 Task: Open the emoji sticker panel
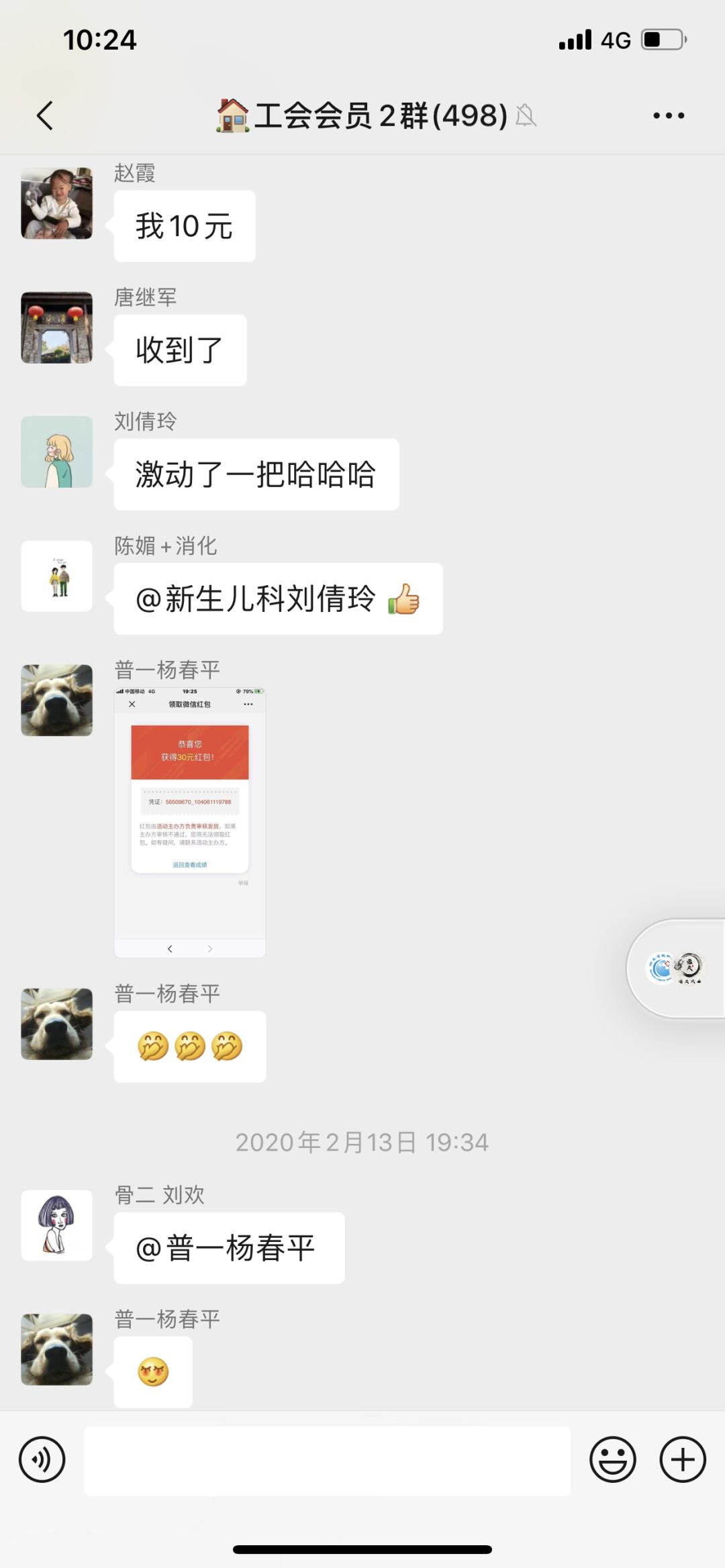point(612,1459)
